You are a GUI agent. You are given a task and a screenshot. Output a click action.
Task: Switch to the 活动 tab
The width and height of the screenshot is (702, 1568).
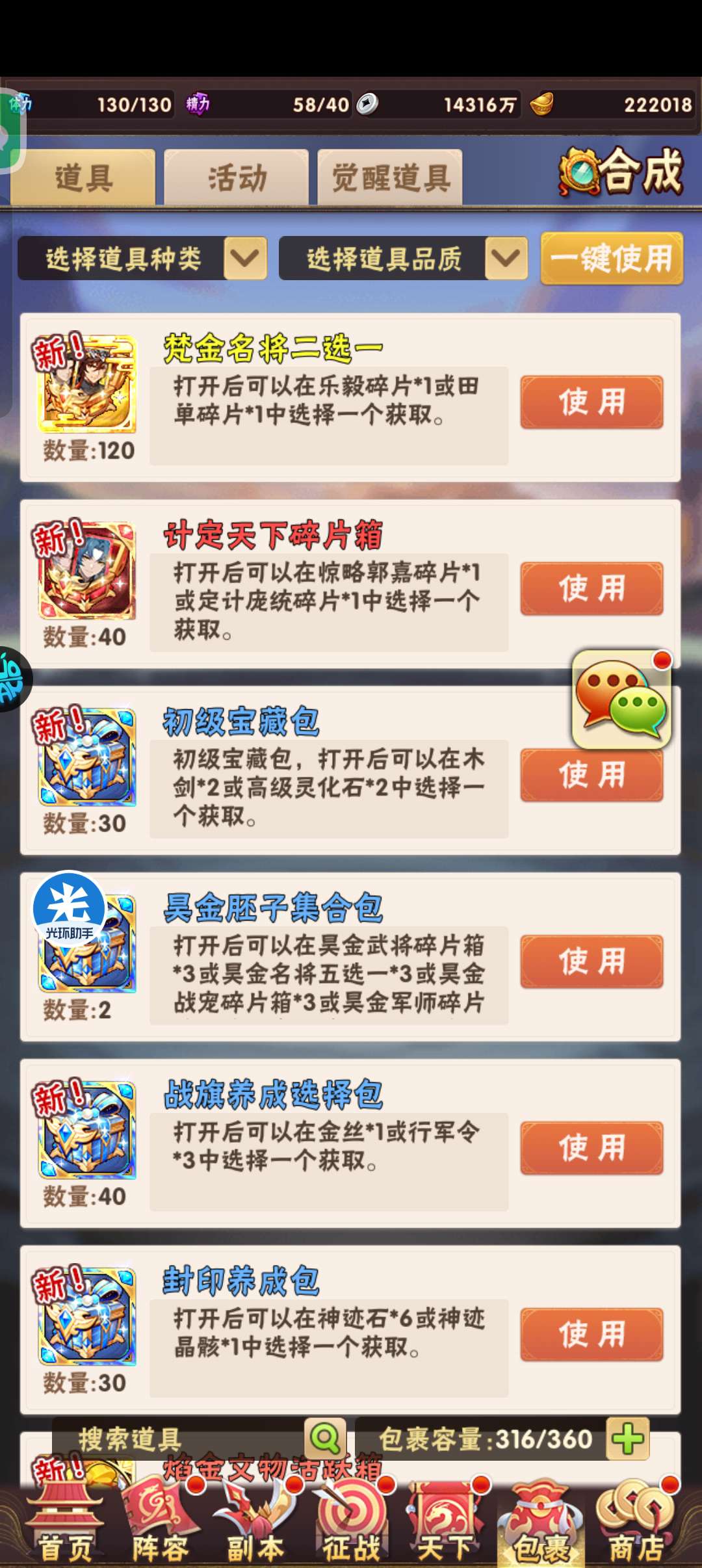tap(236, 177)
